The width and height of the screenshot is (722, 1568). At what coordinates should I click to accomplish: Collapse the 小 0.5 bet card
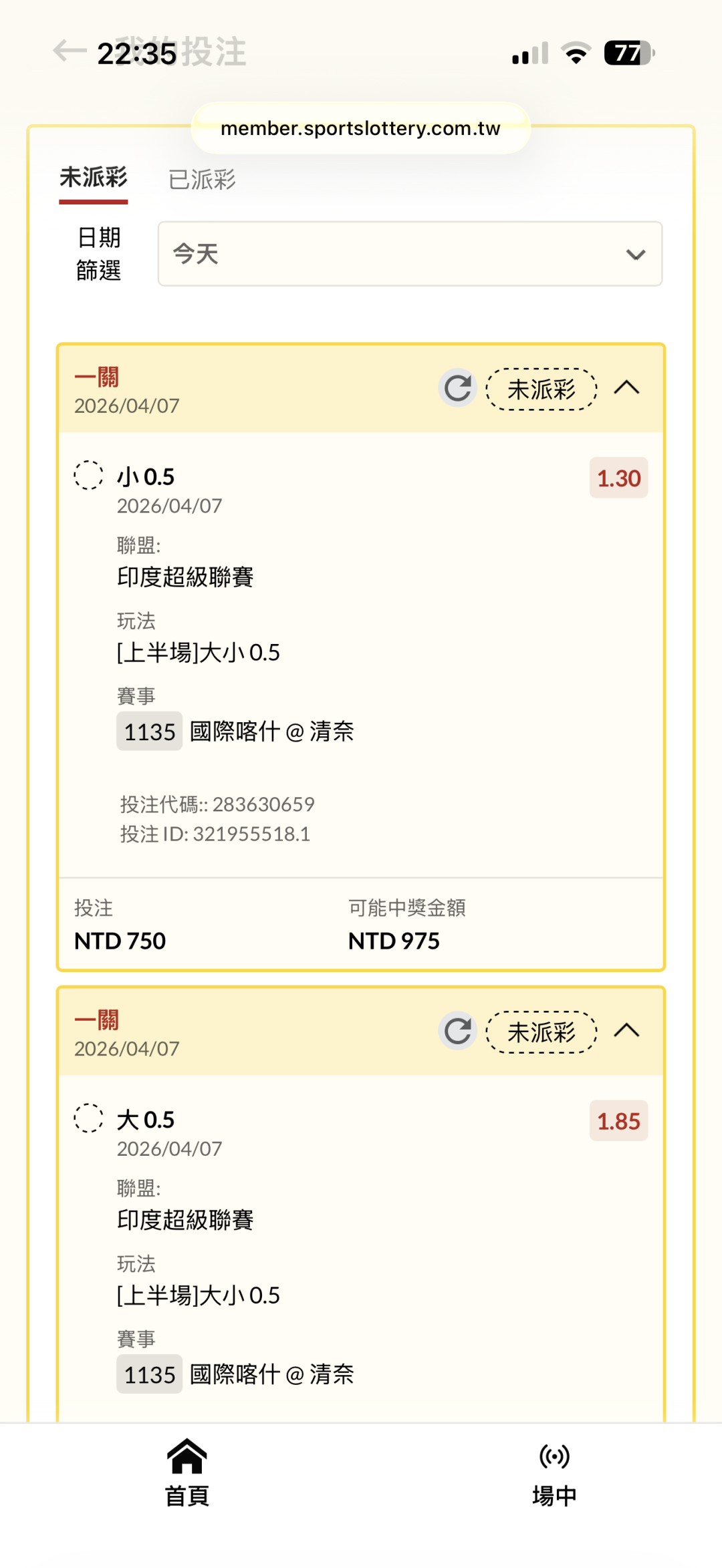click(x=626, y=388)
